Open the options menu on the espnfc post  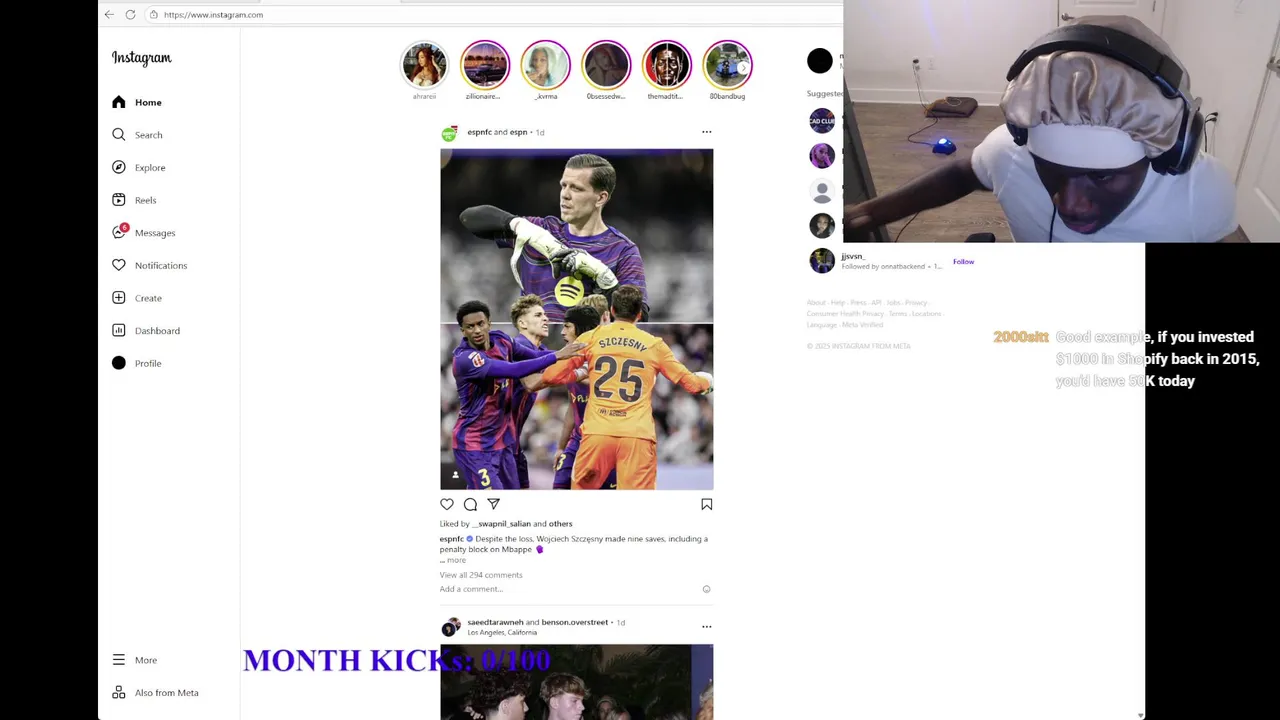[706, 132]
